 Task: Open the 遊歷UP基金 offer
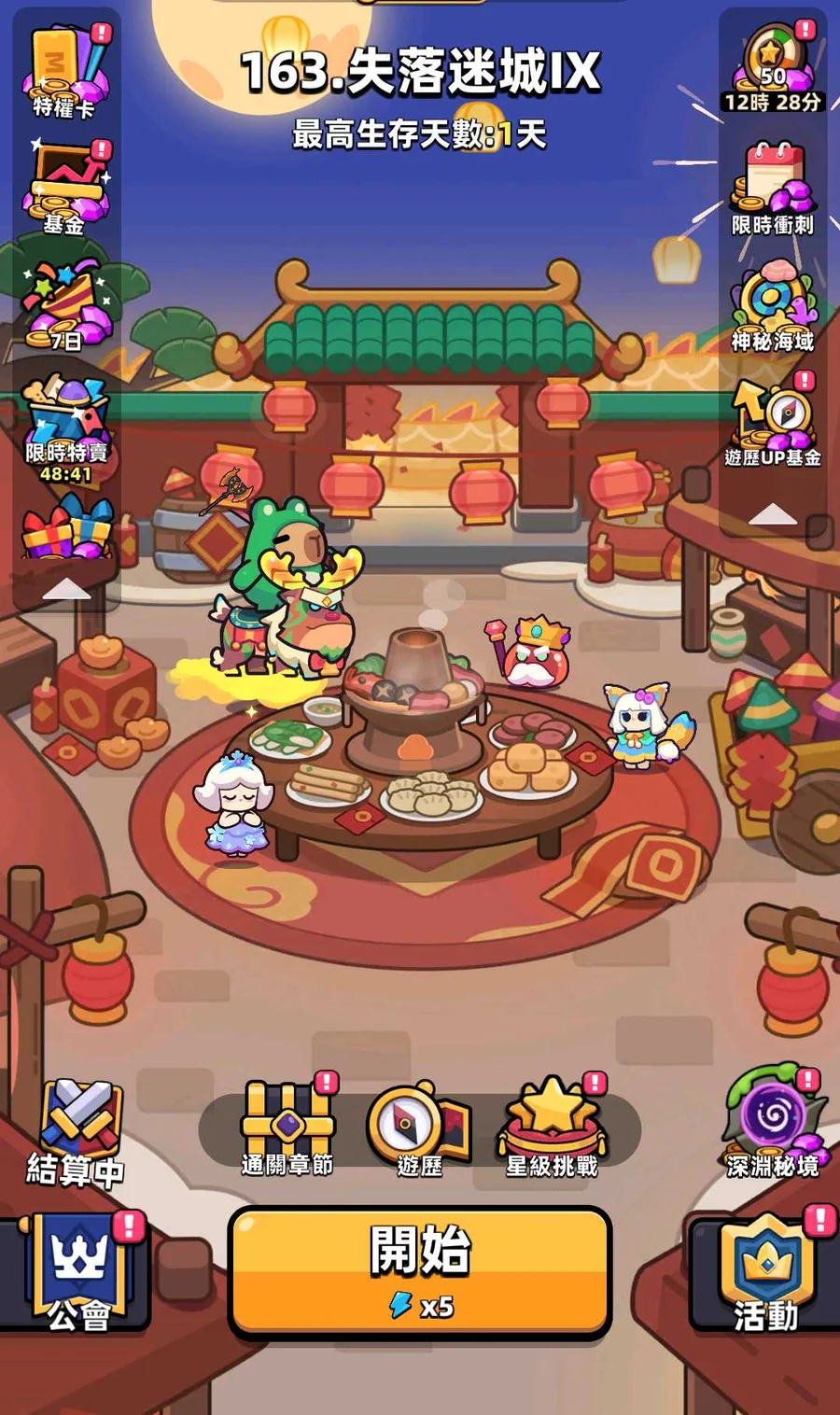pyautogui.click(x=772, y=420)
